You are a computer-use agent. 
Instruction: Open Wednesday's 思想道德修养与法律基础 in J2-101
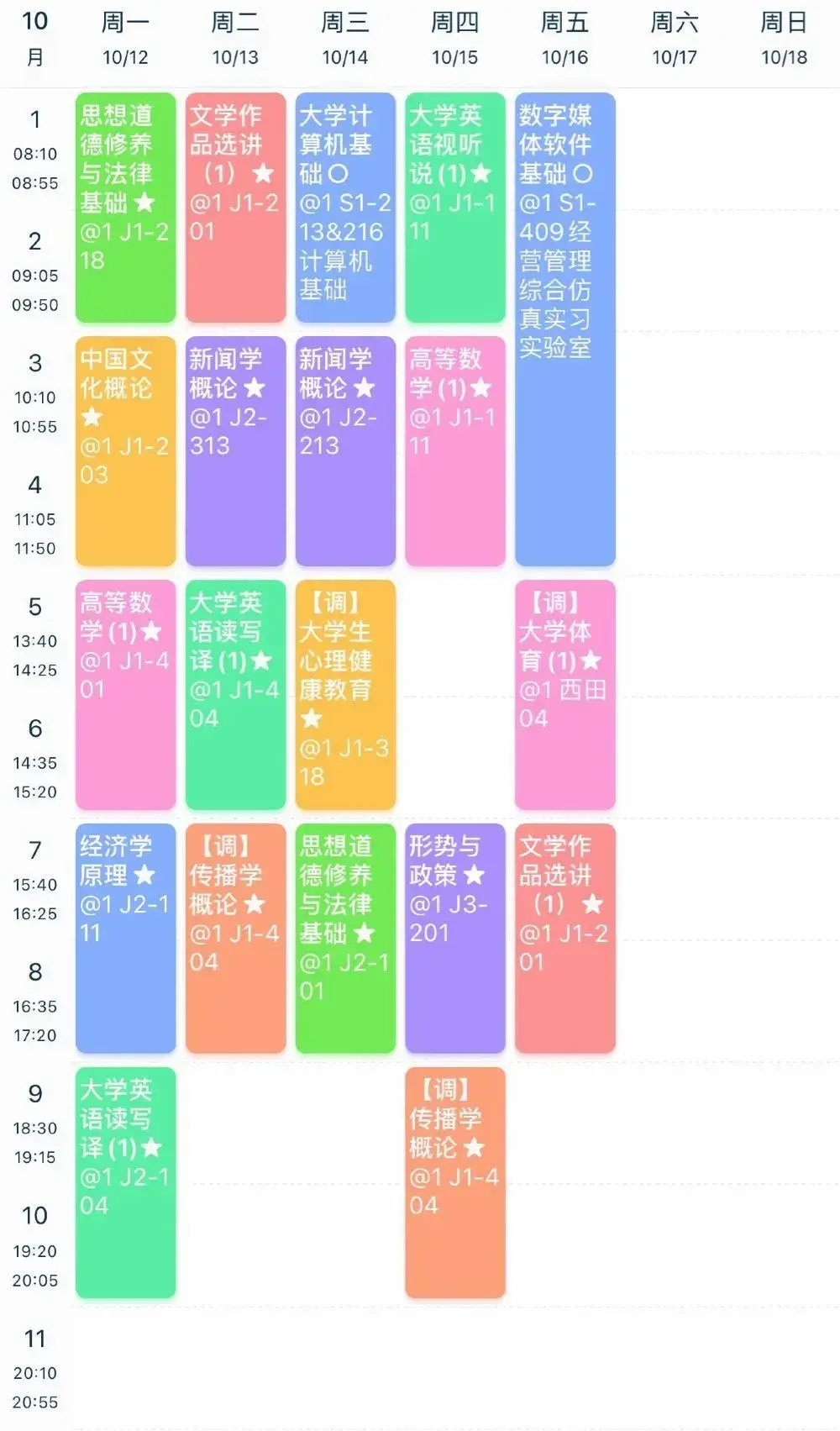(345, 939)
